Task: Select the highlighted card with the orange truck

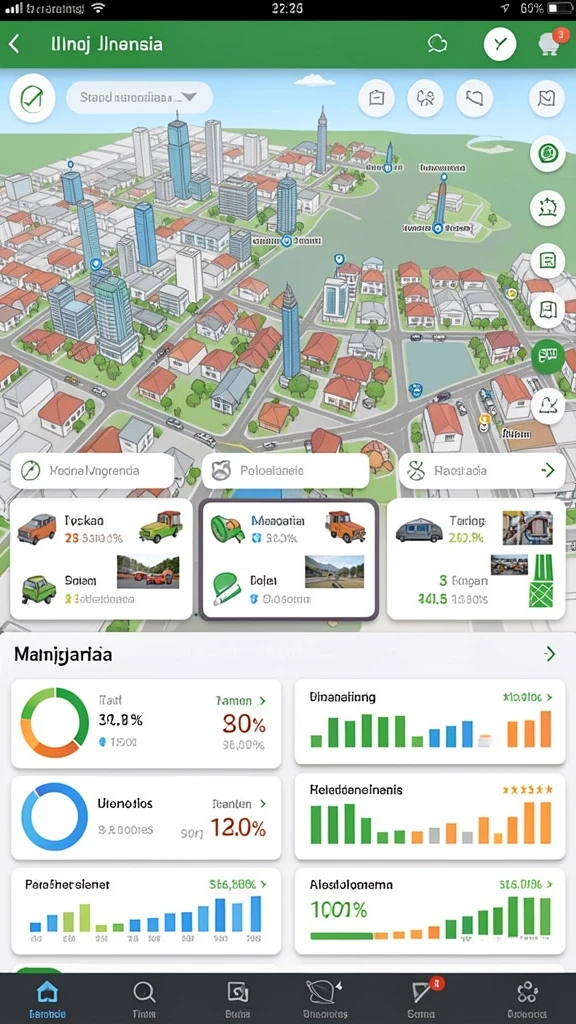Action: click(289, 560)
